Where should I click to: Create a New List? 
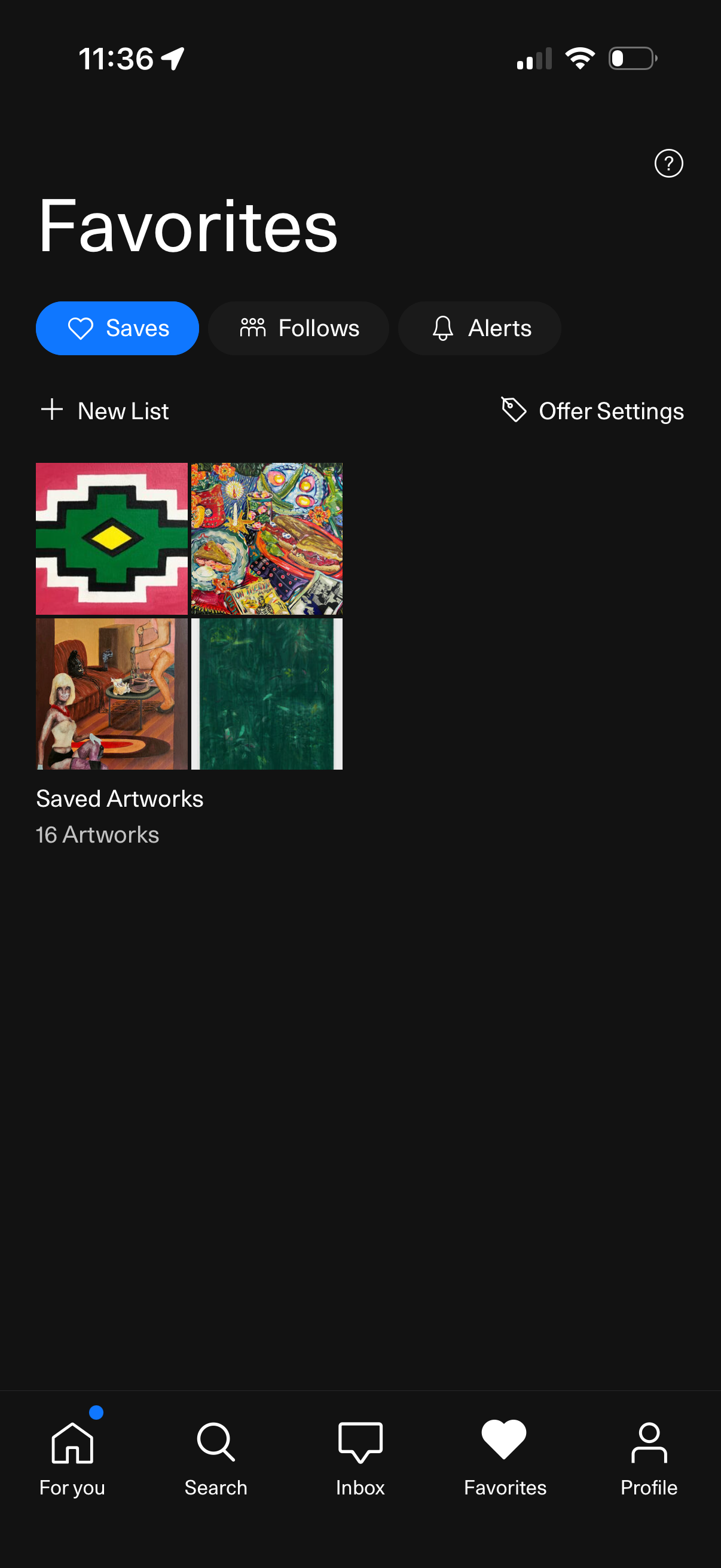tap(105, 411)
